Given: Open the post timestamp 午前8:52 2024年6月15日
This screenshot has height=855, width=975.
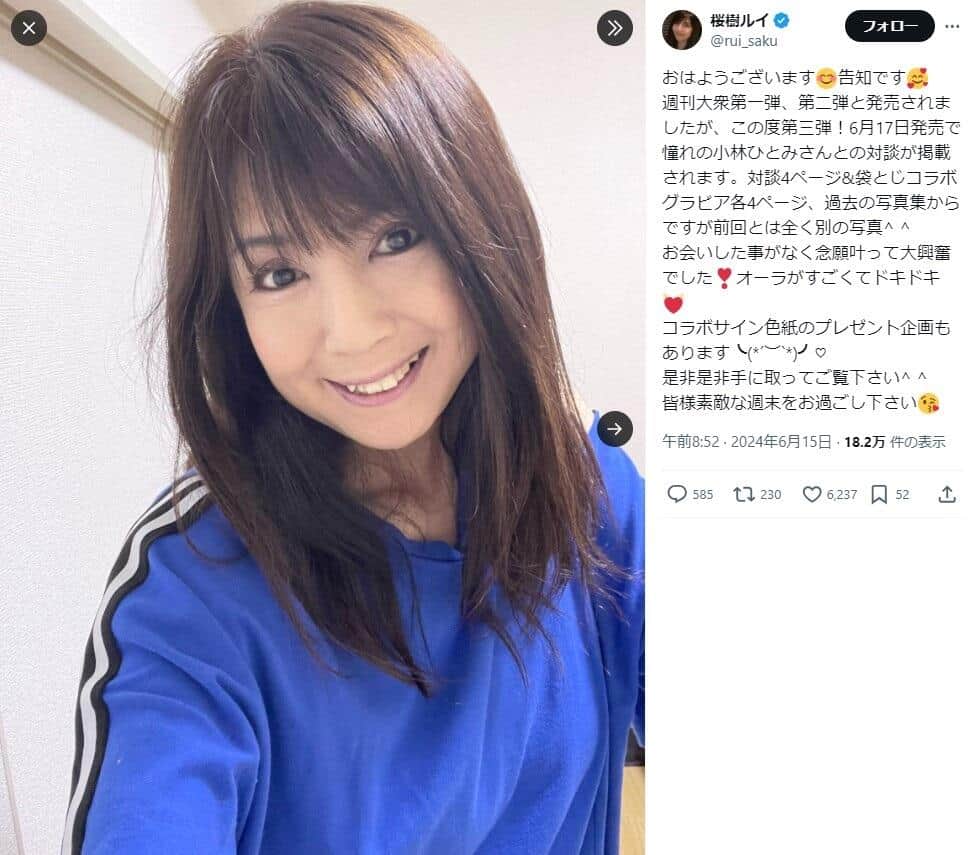Looking at the screenshot, I should 748,442.
